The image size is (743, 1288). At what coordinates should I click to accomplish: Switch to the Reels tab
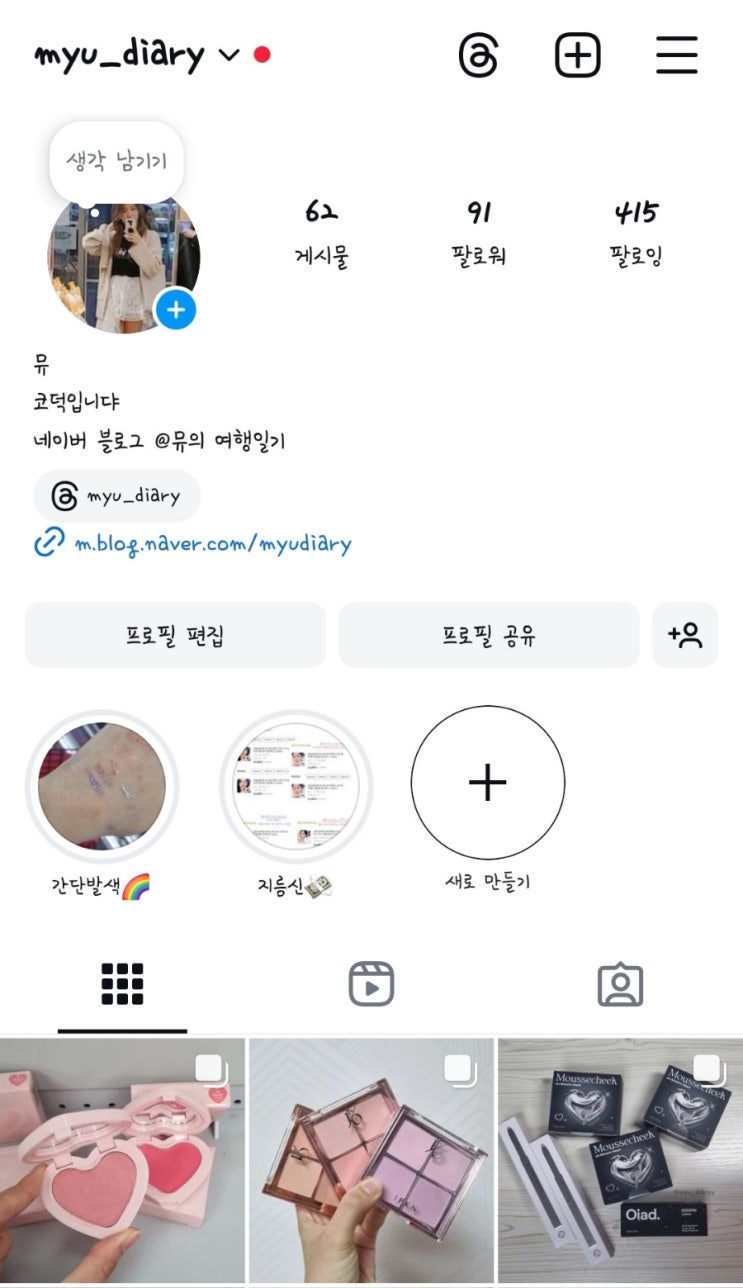click(371, 984)
